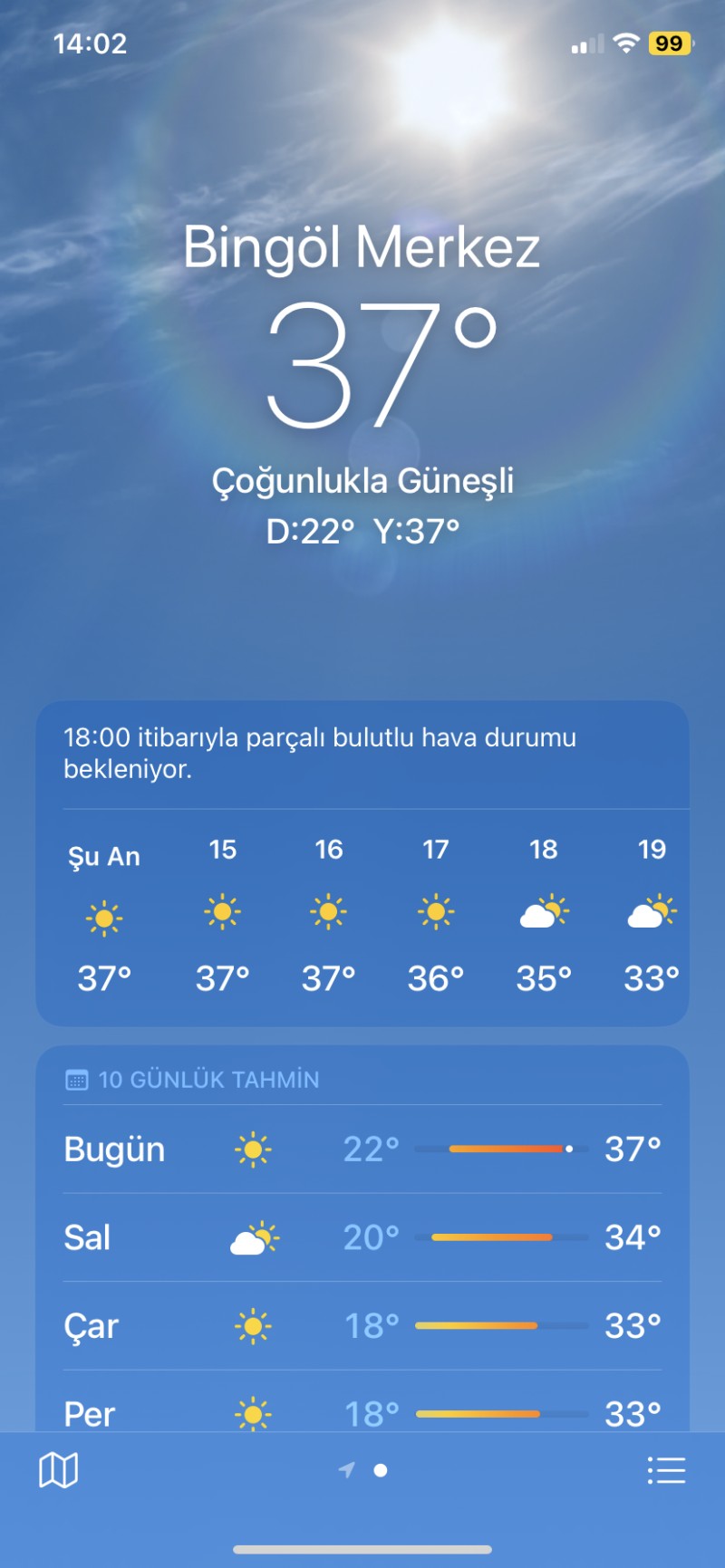Open the Per forecast row
This screenshot has height=1568, width=725.
click(x=362, y=1411)
